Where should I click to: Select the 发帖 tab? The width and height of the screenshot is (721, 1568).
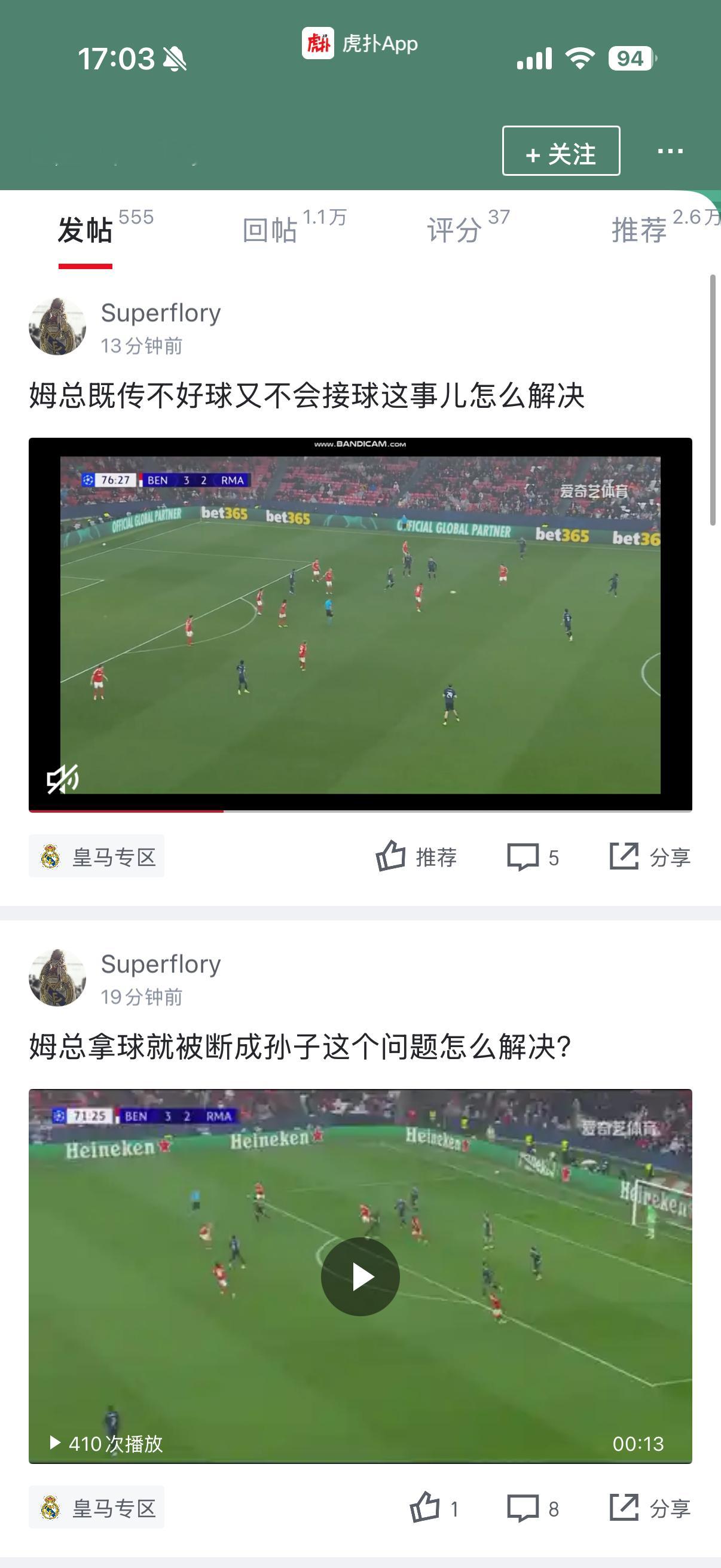(x=84, y=231)
